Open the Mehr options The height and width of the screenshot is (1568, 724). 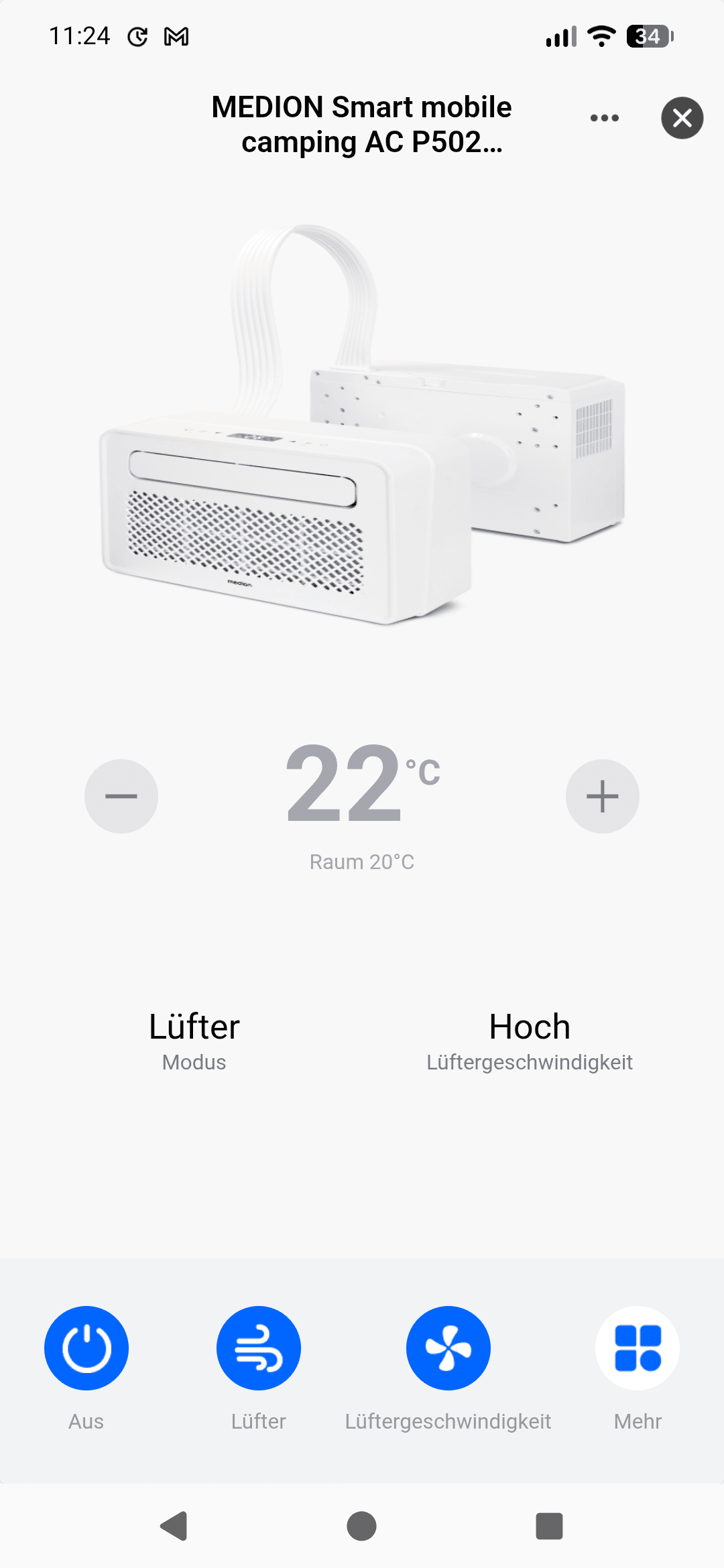(638, 1348)
